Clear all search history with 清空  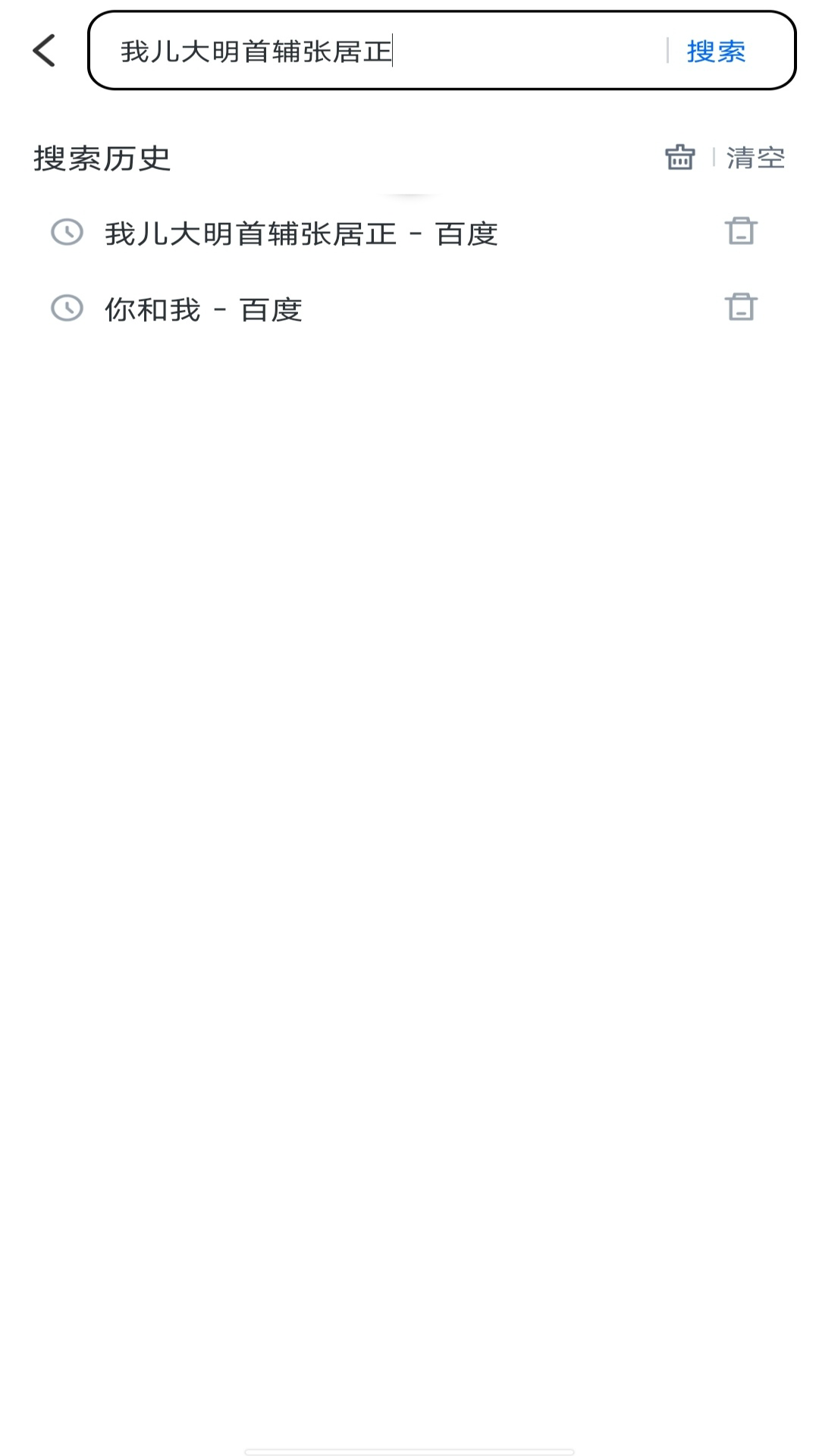click(x=755, y=158)
